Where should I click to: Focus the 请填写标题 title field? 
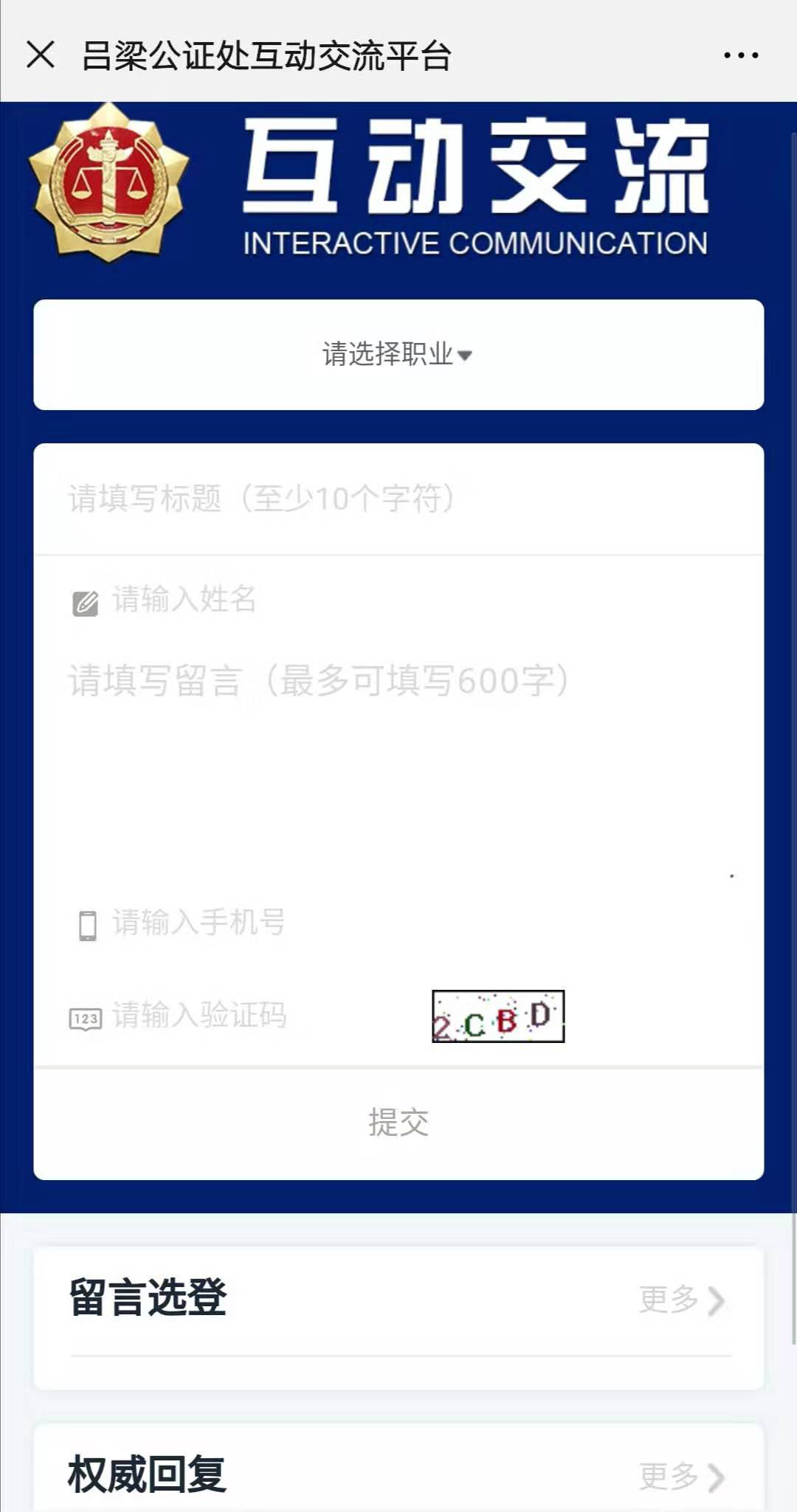[x=398, y=499]
